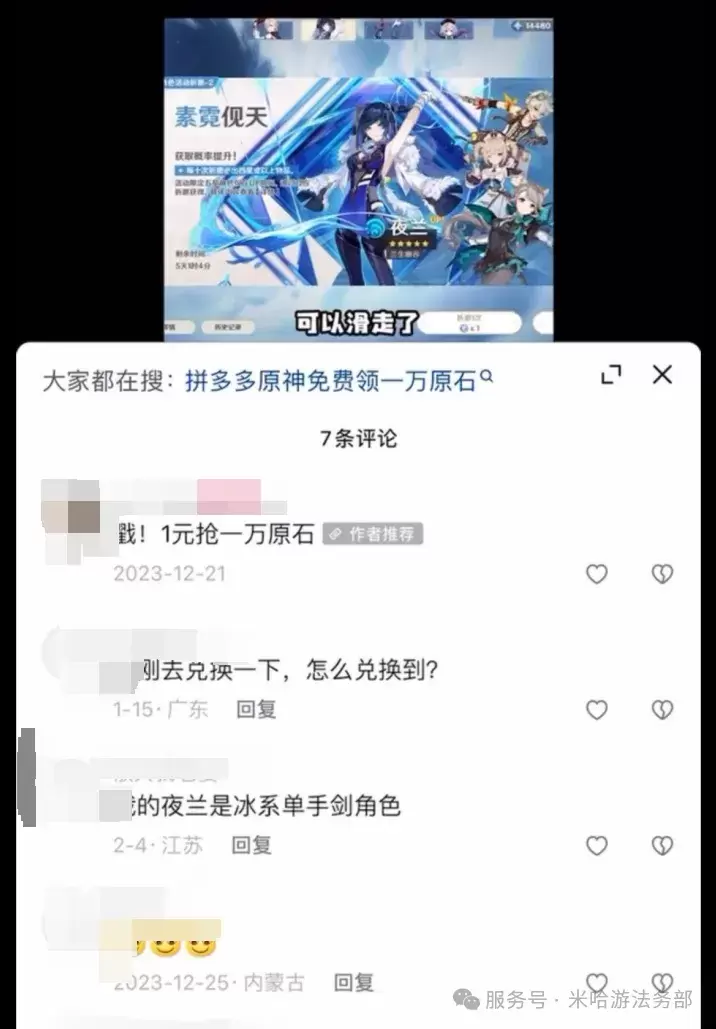Dislike the 夜兰是冰系单手剑角色 comment

click(x=662, y=846)
